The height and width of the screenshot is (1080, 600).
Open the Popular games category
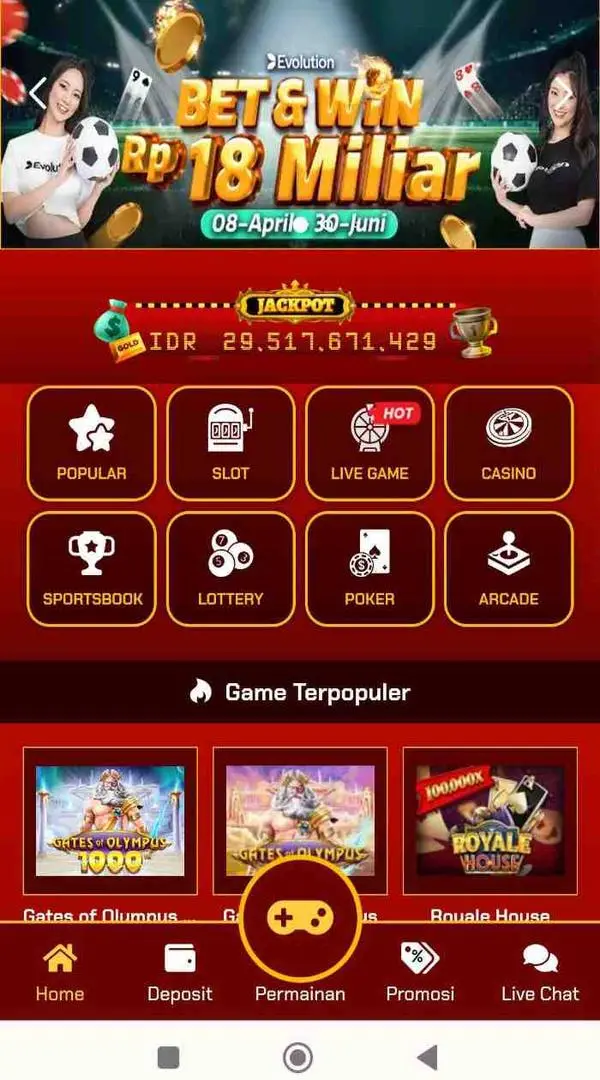point(92,443)
